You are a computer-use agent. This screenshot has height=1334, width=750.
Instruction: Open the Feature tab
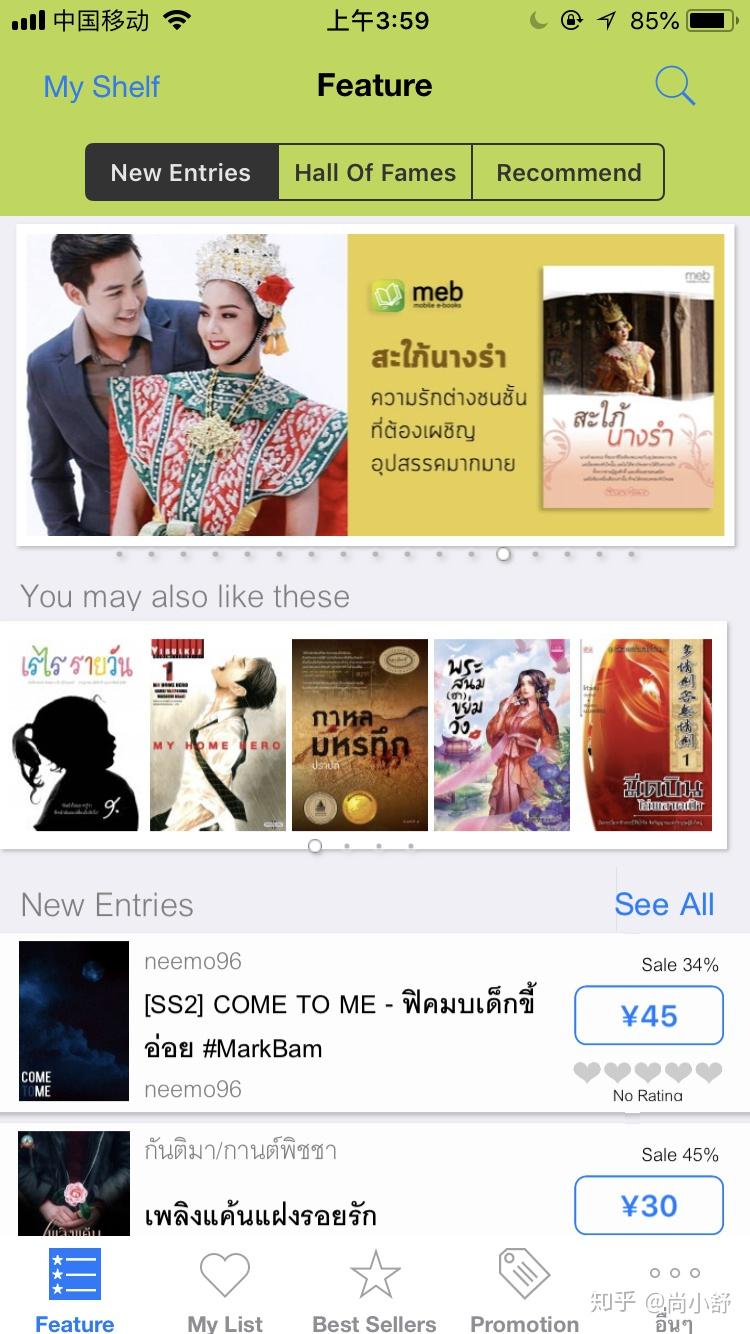(x=75, y=1290)
